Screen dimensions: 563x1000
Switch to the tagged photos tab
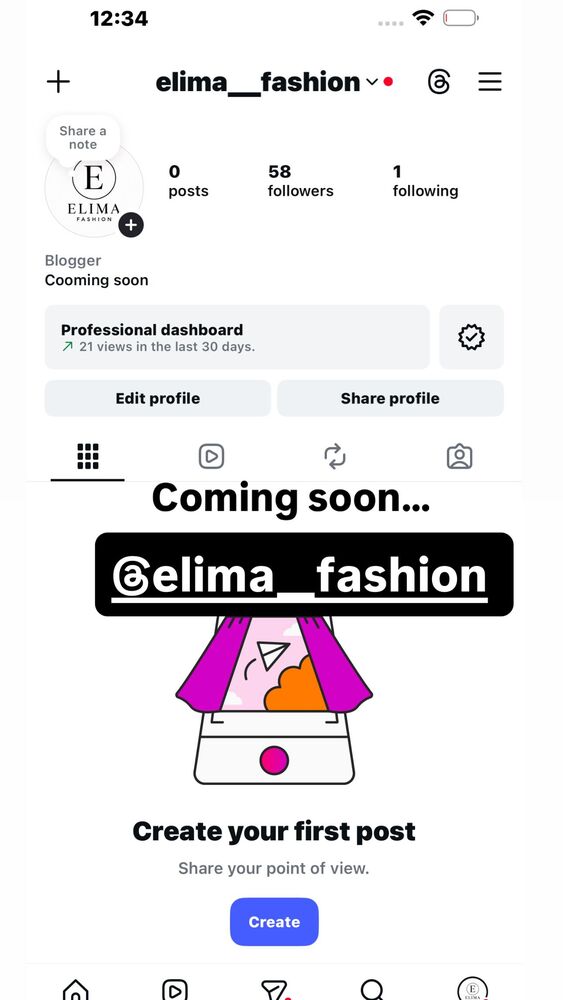(459, 457)
